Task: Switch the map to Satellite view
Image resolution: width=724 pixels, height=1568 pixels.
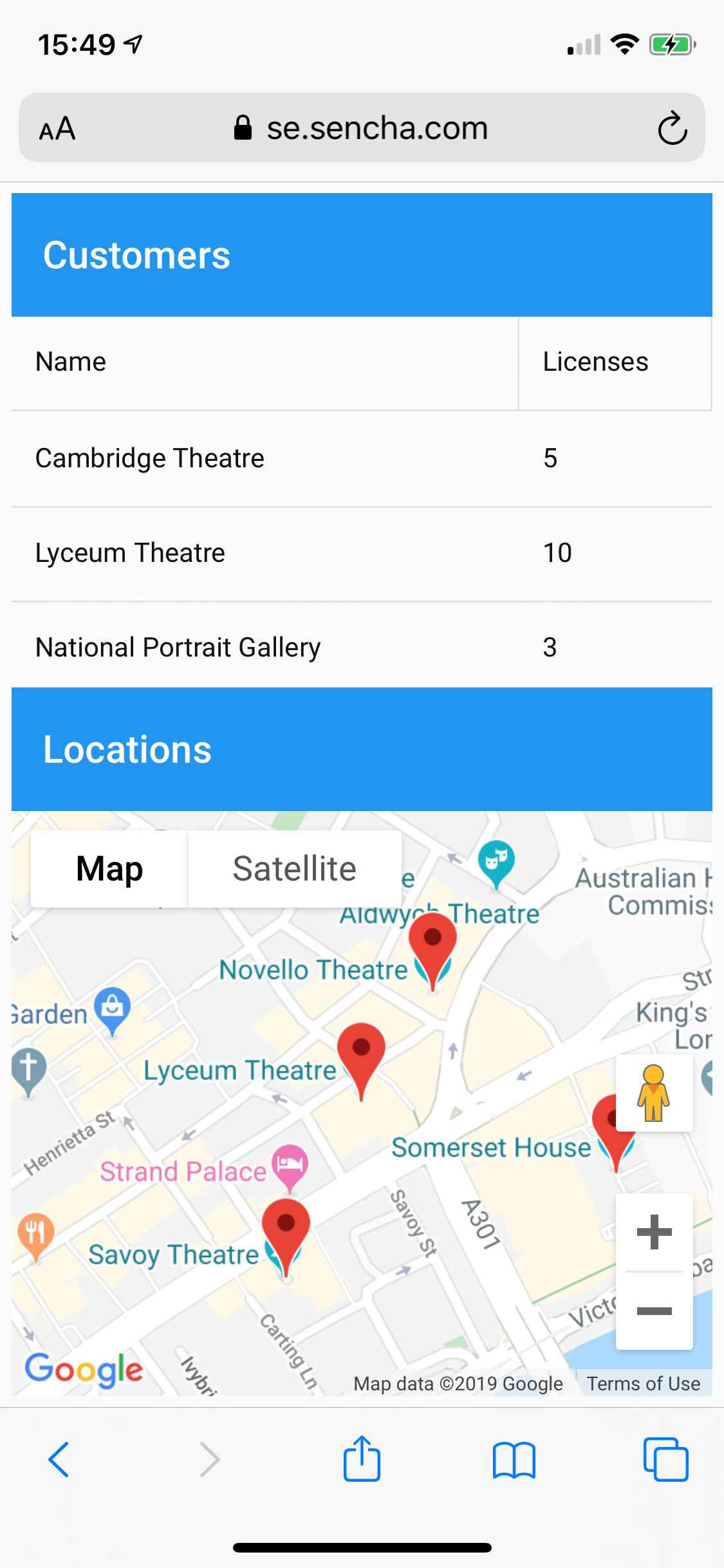Action: [x=295, y=869]
